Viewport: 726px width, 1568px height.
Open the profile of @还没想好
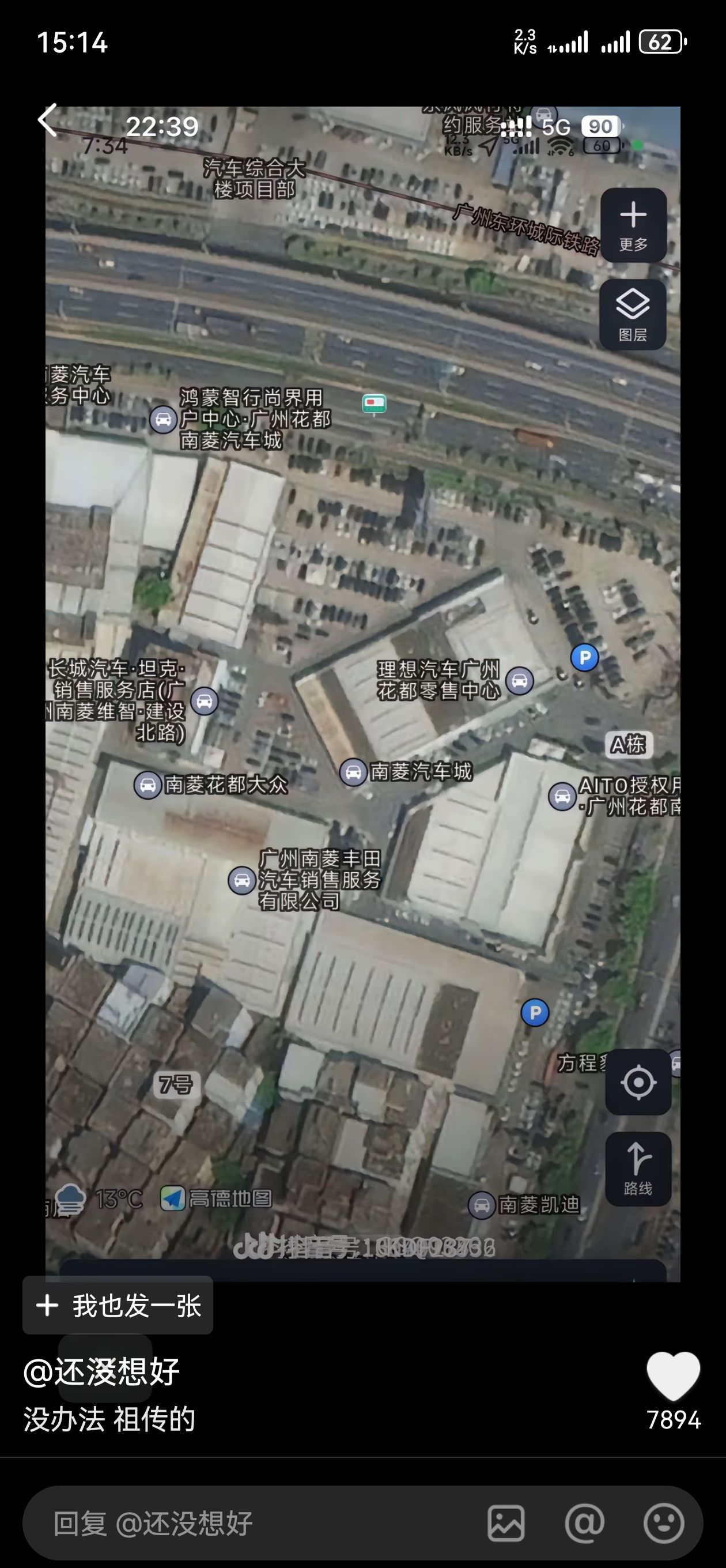(101, 1372)
